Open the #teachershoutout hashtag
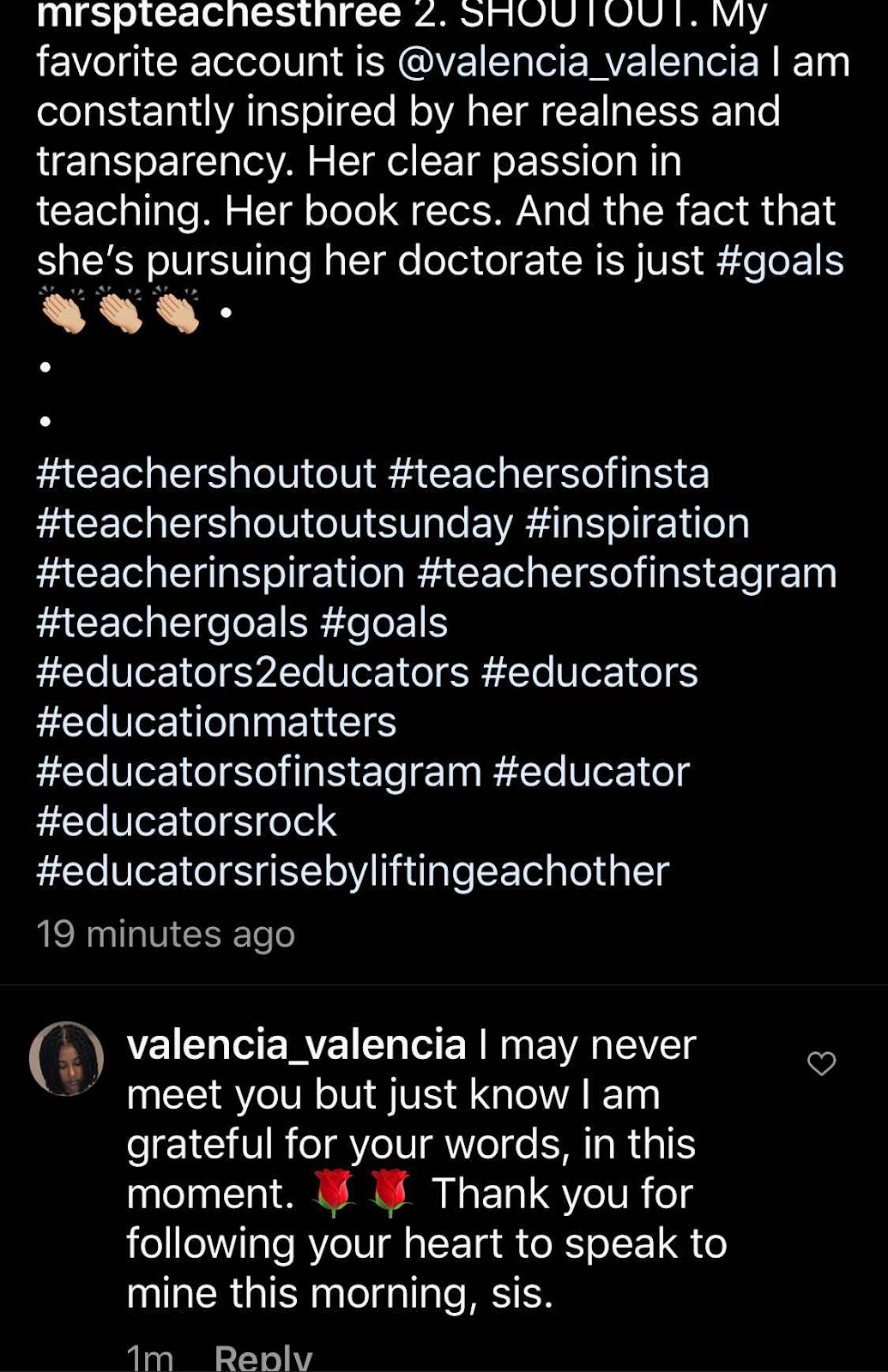The width and height of the screenshot is (888, 1372). pos(207,473)
